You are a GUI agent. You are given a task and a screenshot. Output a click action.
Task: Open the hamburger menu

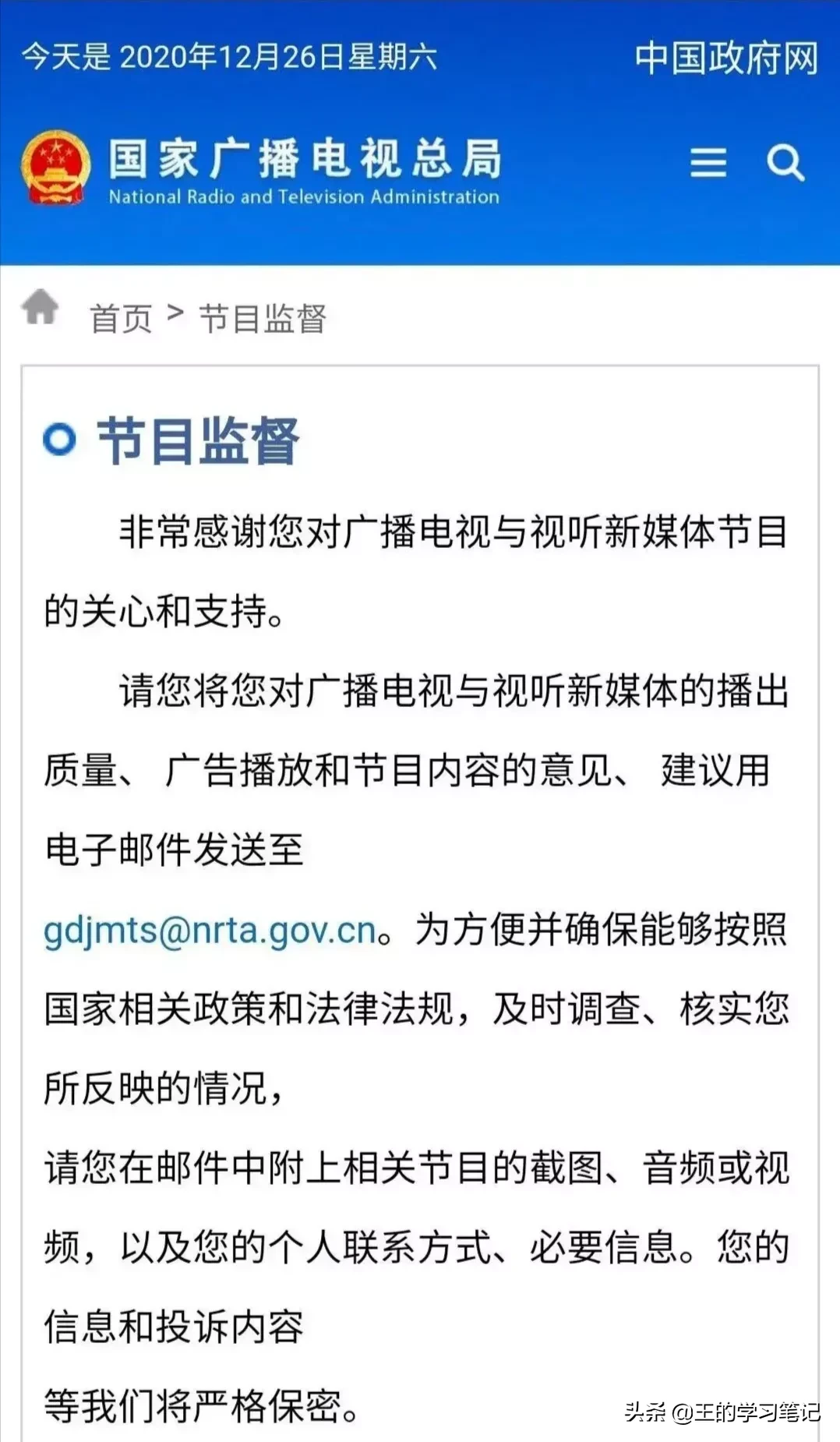pos(708,163)
